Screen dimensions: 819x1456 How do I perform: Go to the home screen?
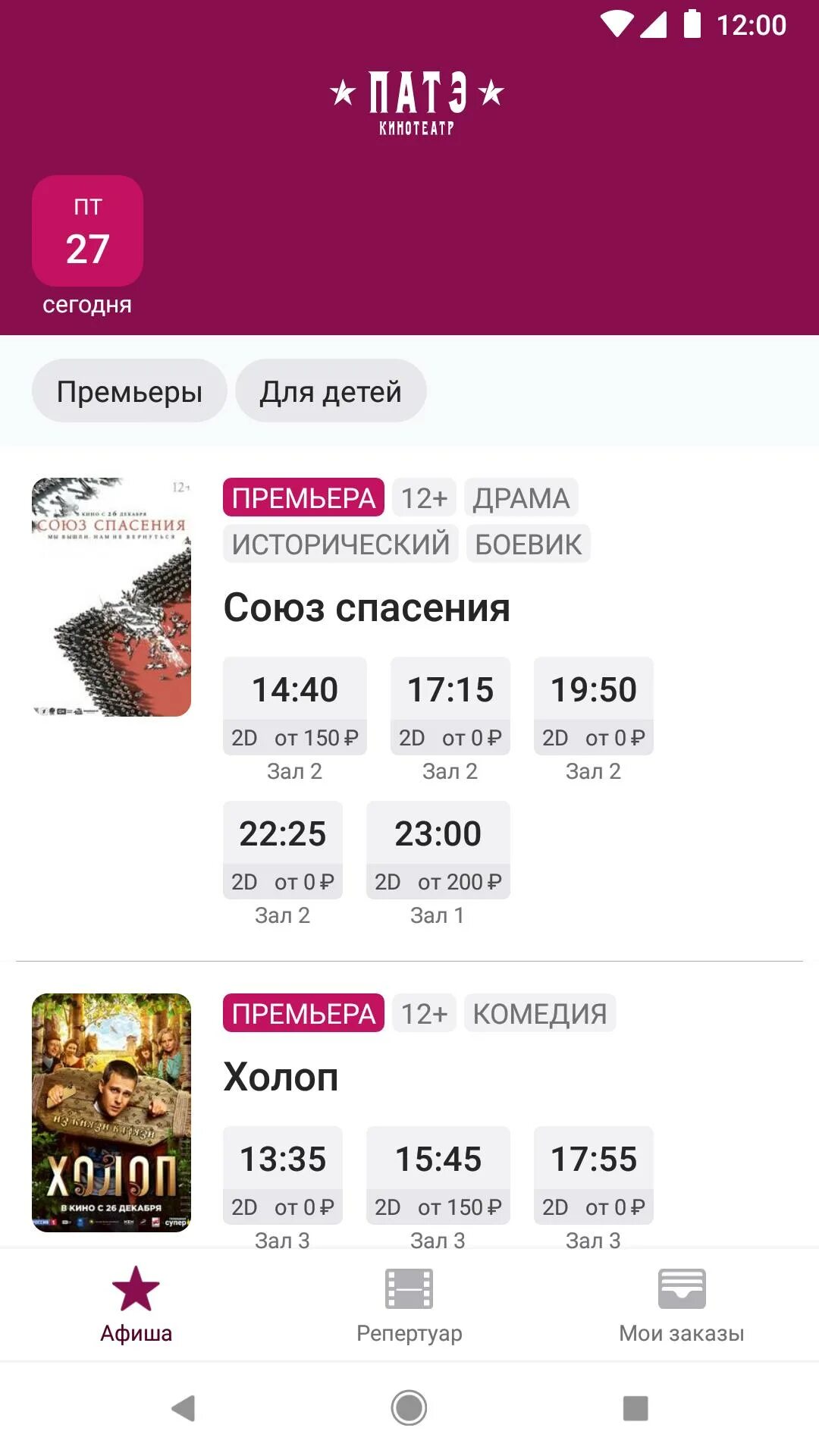[409, 1408]
